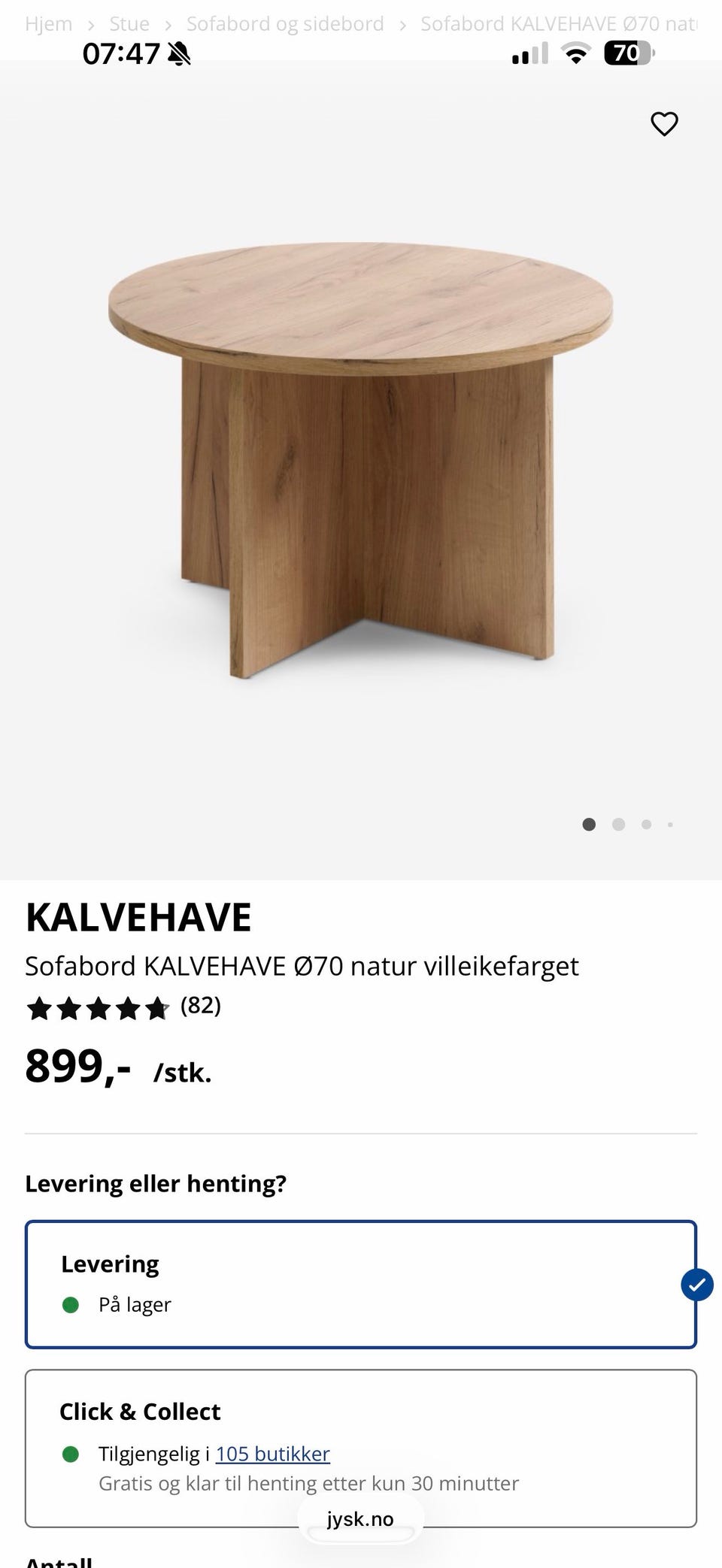The height and width of the screenshot is (1568, 722).
Task: Tap the green stock indicator under Levering
Action: click(71, 1305)
